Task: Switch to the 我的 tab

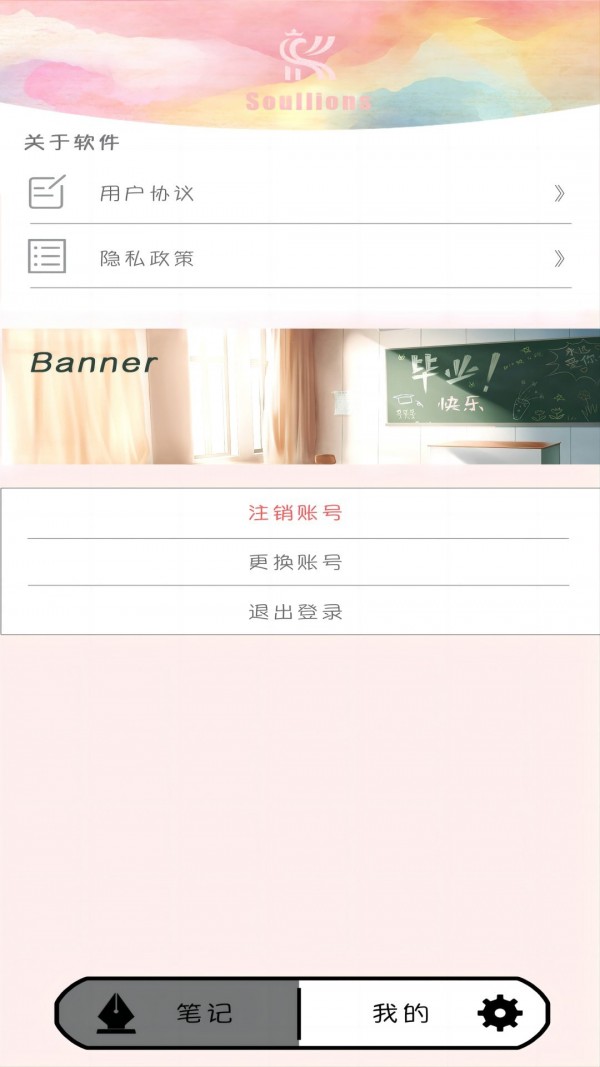Action: tap(423, 1013)
